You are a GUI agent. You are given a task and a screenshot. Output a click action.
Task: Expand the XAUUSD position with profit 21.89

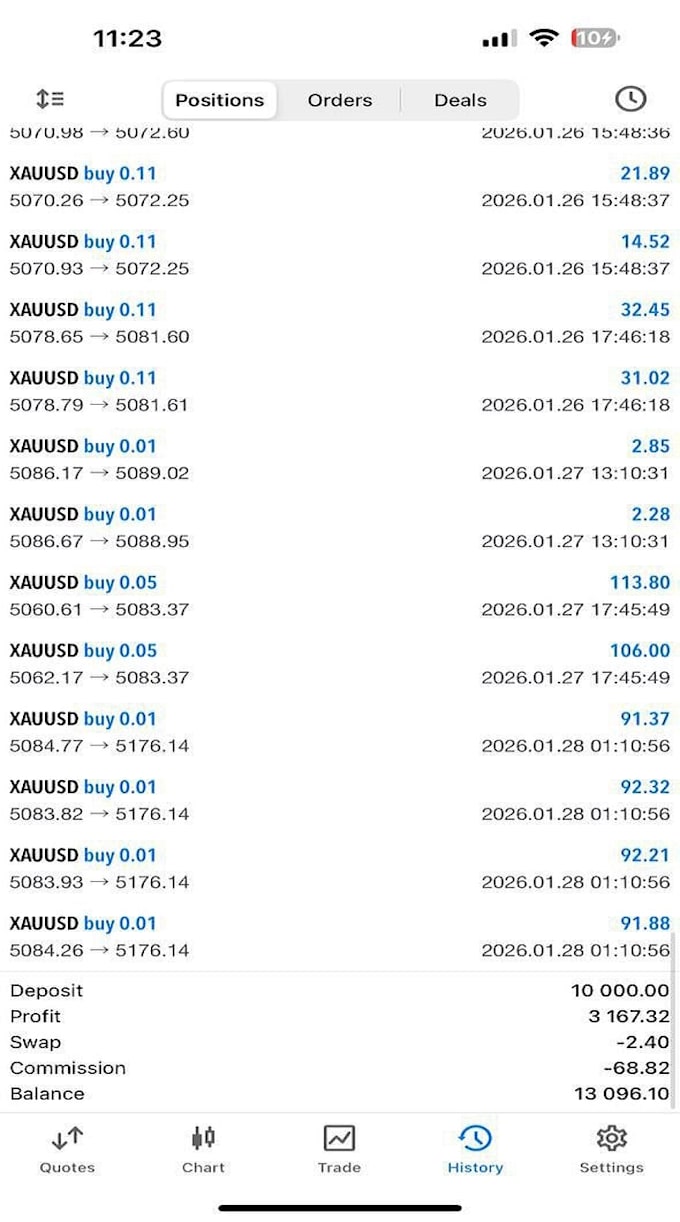340,187
